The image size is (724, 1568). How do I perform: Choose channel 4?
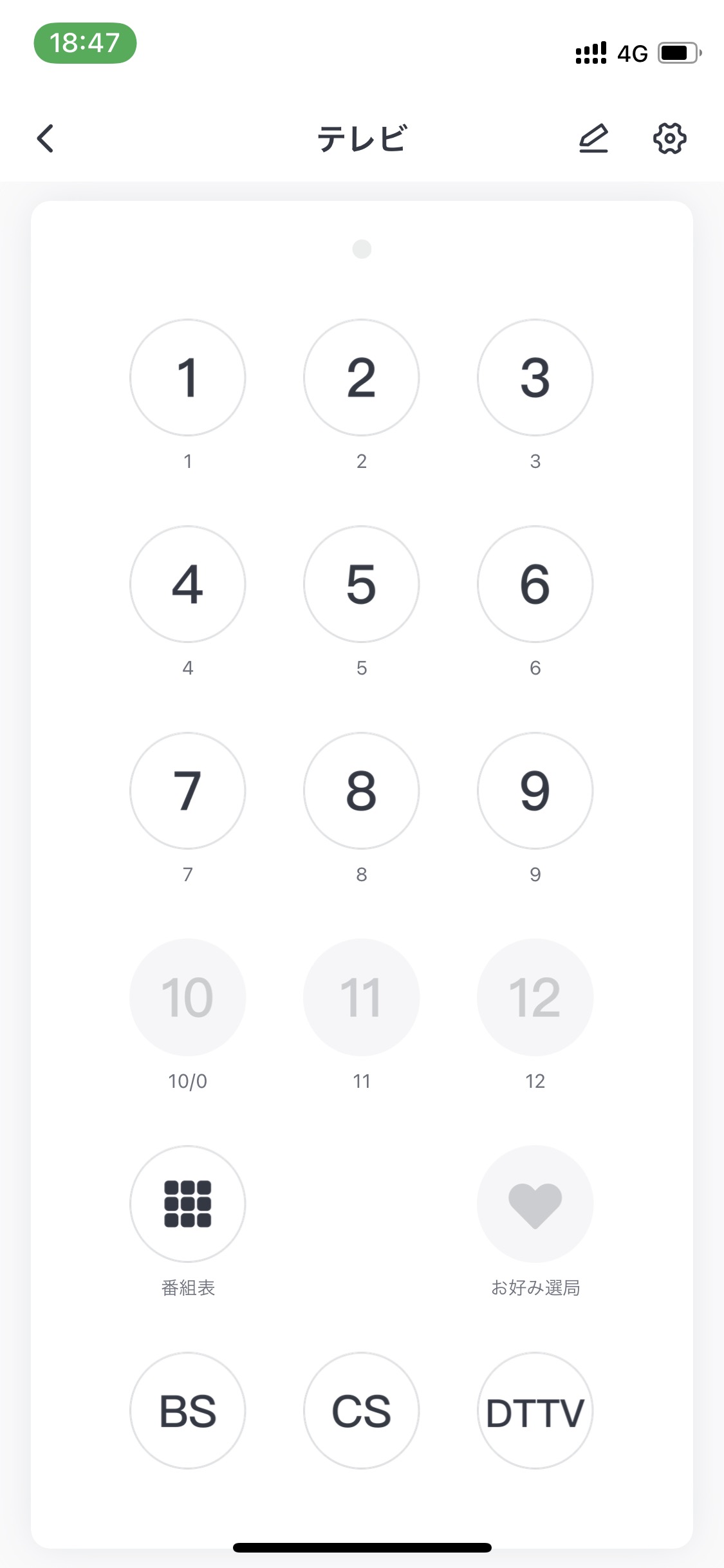click(188, 584)
